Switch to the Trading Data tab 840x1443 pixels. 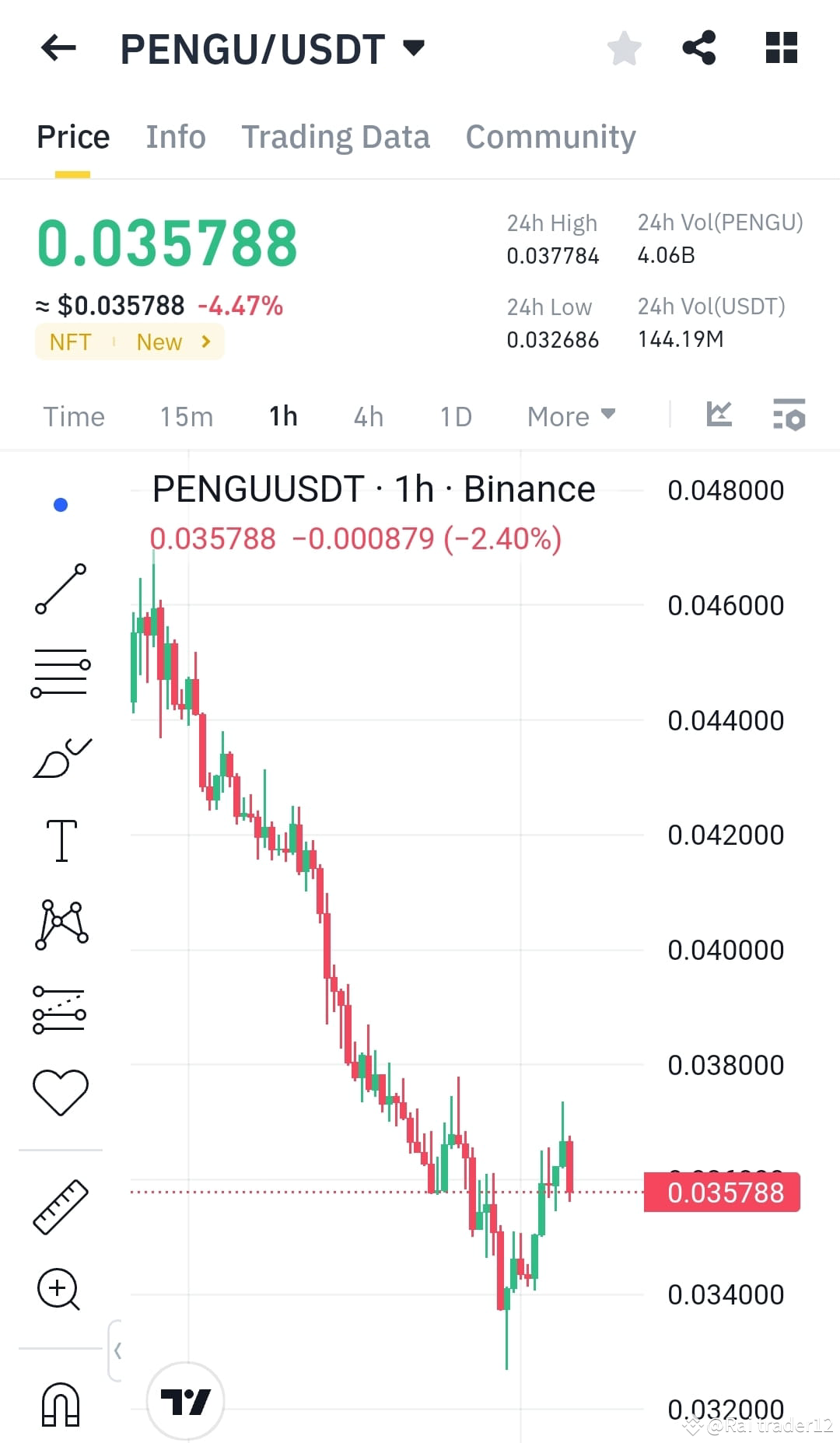tap(336, 136)
